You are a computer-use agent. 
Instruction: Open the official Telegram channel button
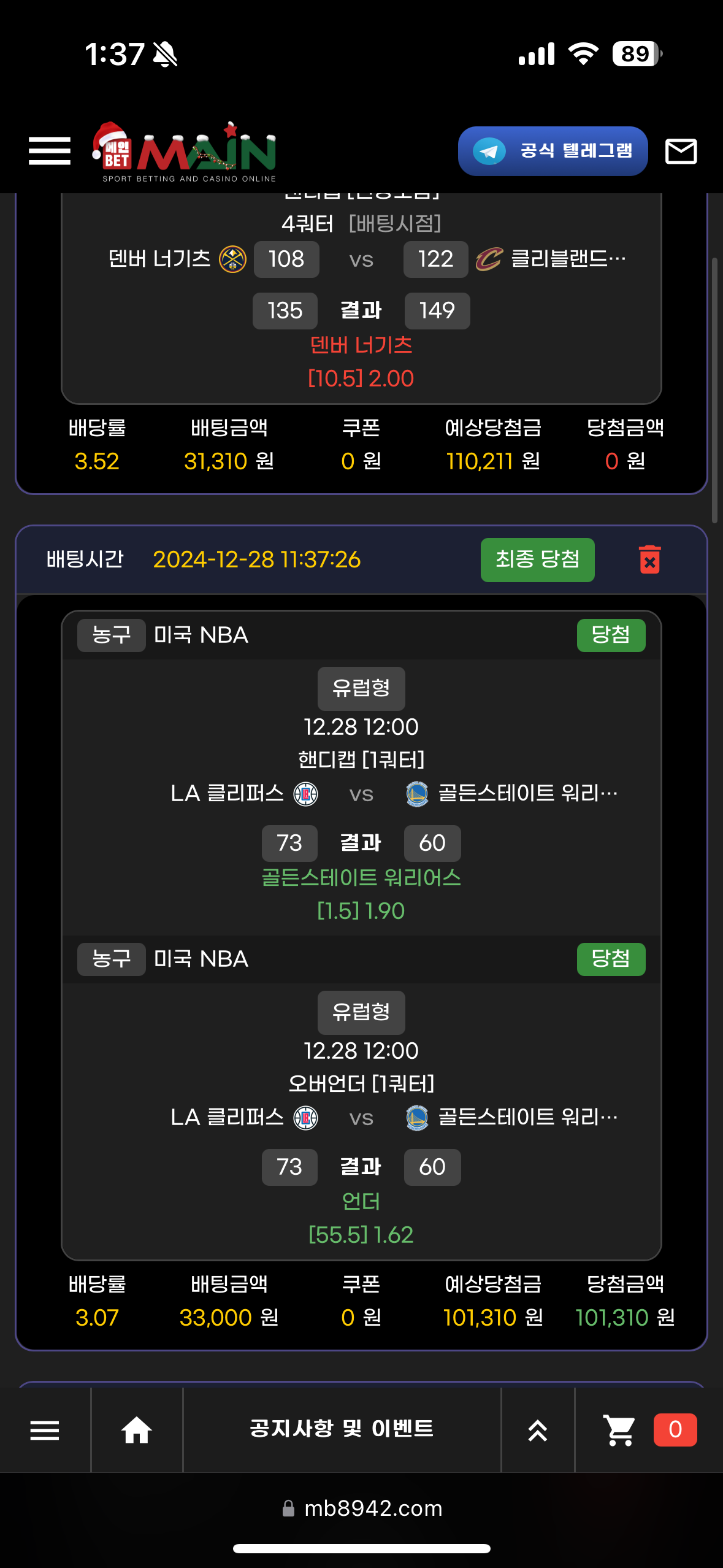[x=553, y=151]
